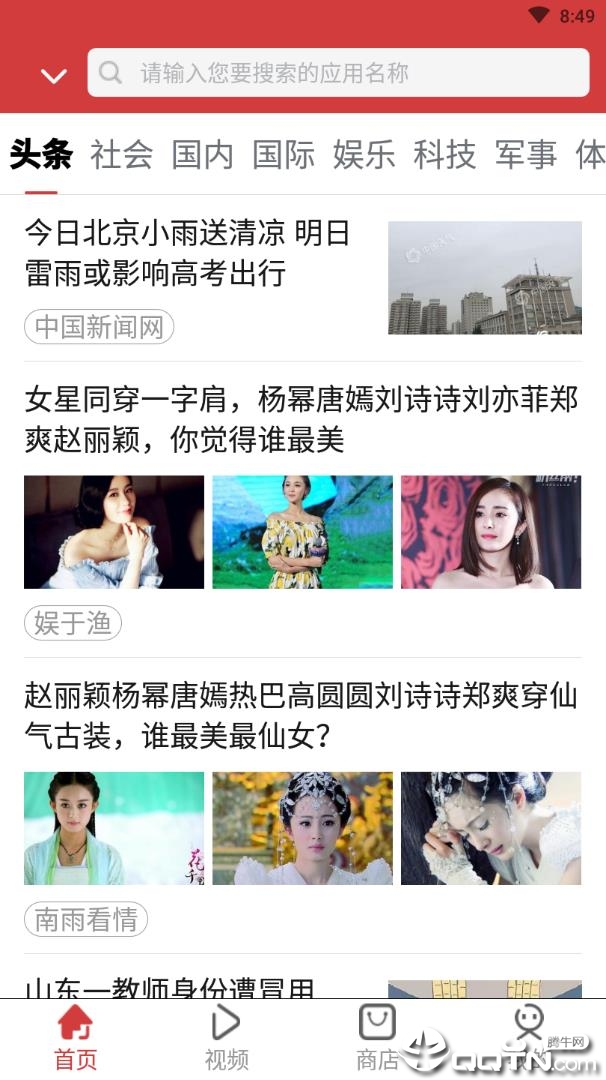Select the 国内 news tab
This screenshot has height=1080, width=606.
[202, 155]
